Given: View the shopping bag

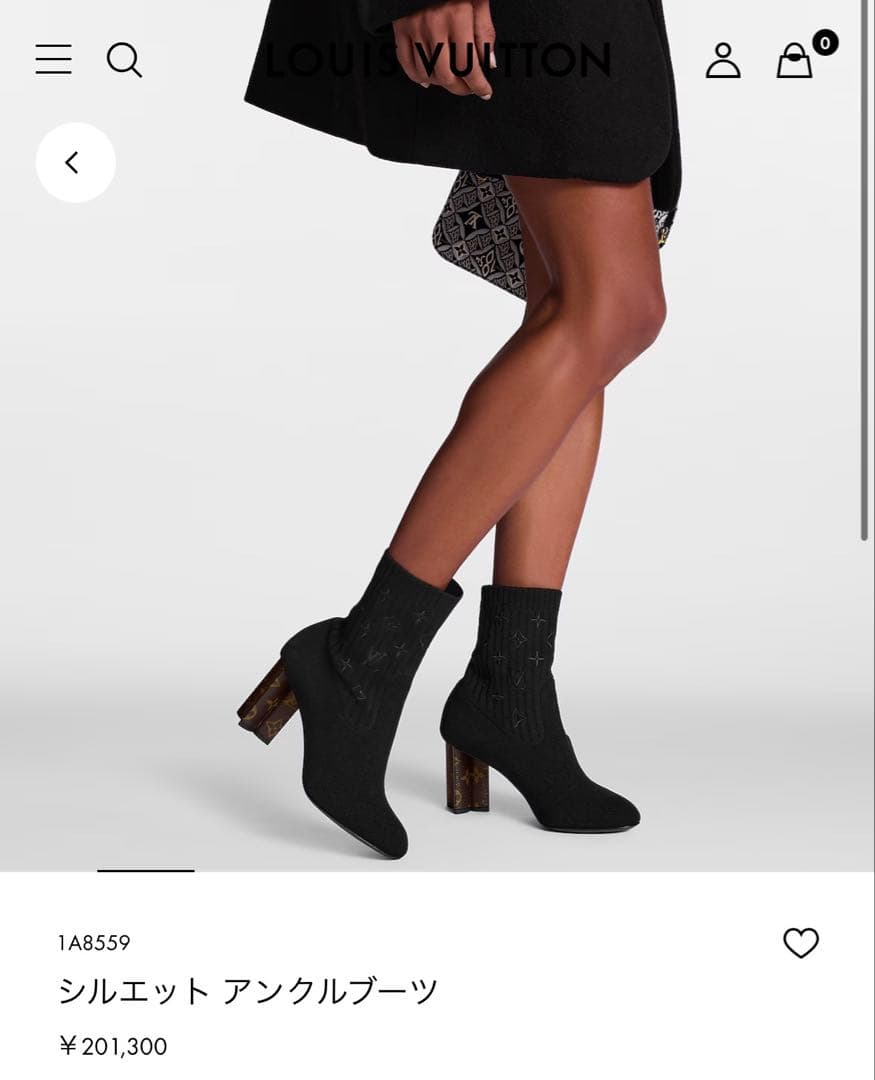Looking at the screenshot, I should [x=796, y=60].
